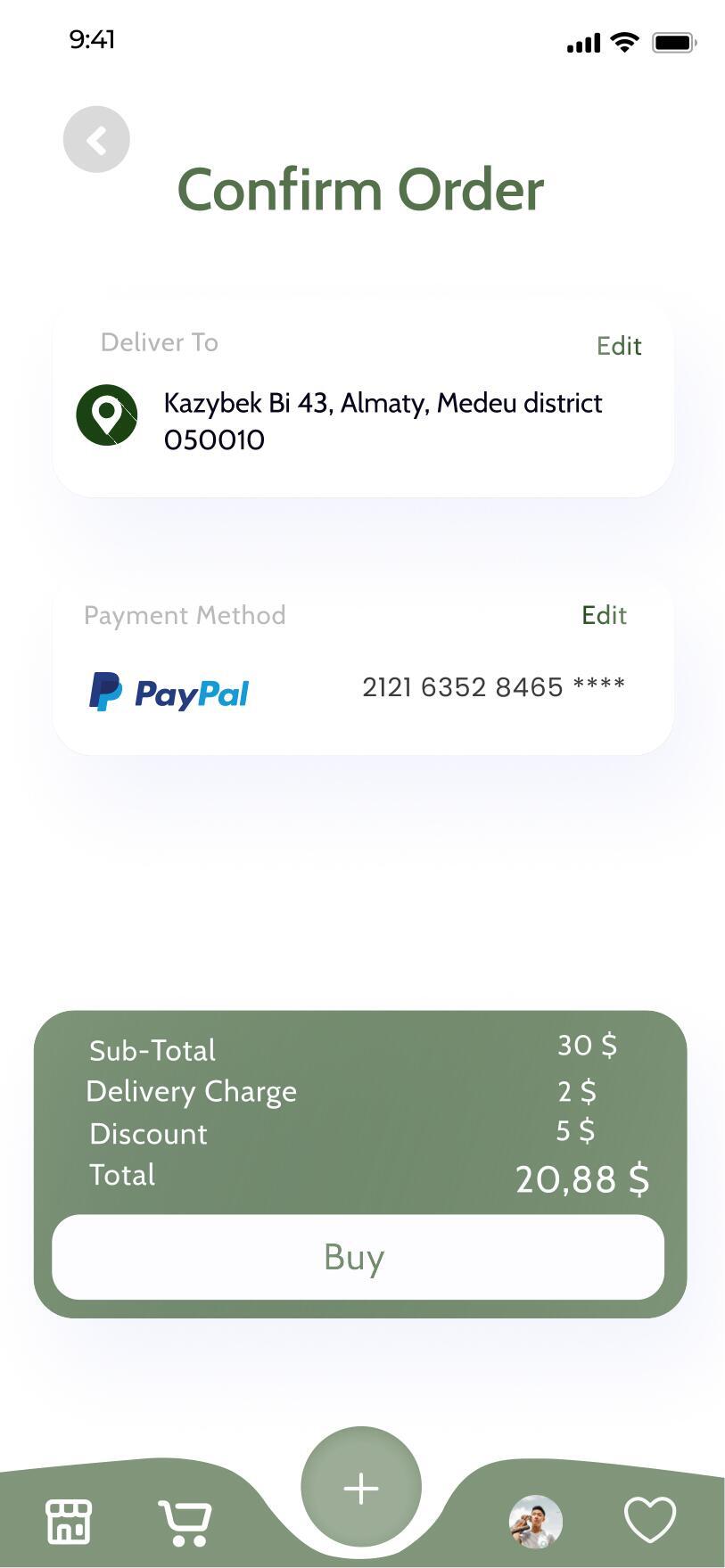725x1568 pixels.
Task: Open the shopping cart tab
Action: pos(185,1523)
